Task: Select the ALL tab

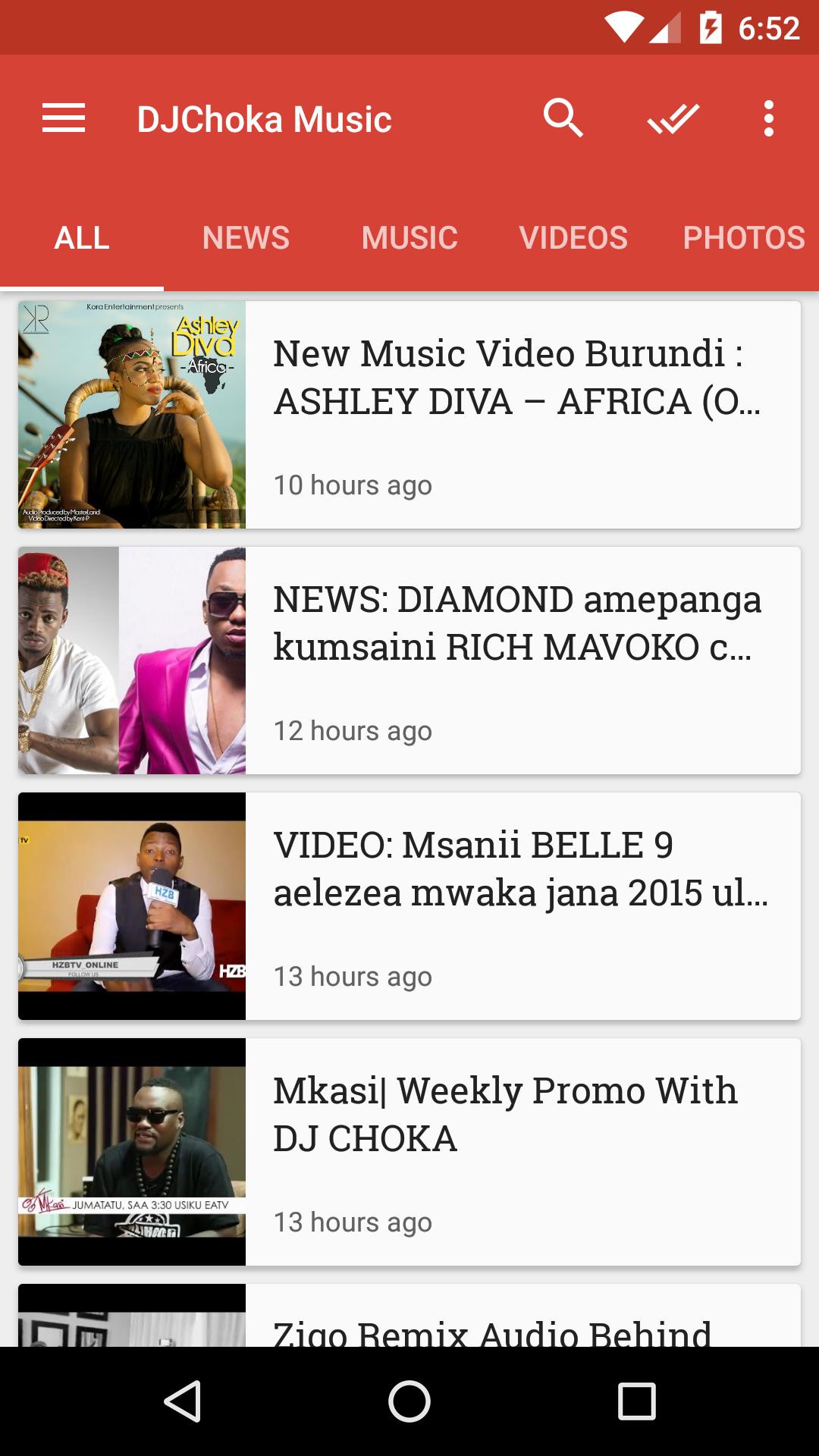Action: pos(82,238)
